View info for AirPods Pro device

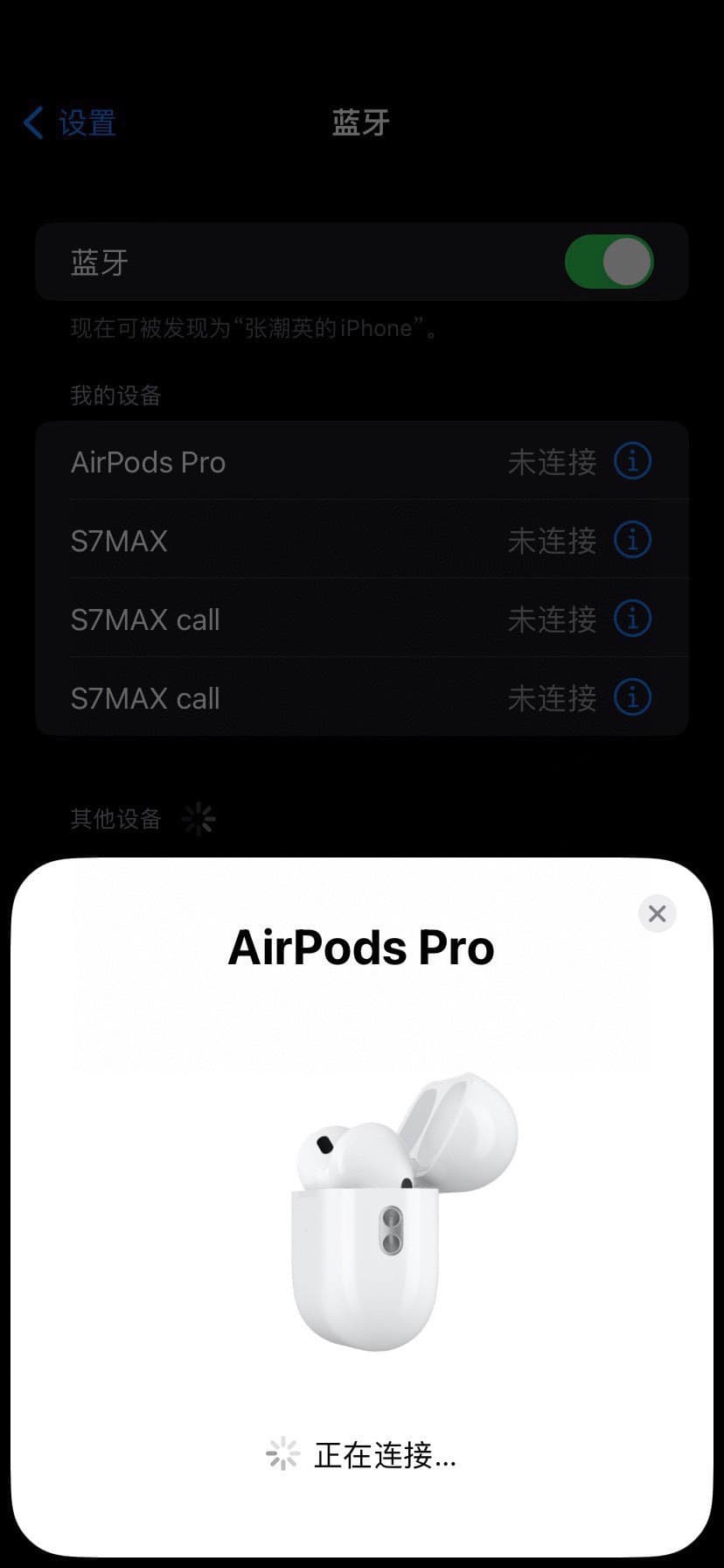coord(632,461)
